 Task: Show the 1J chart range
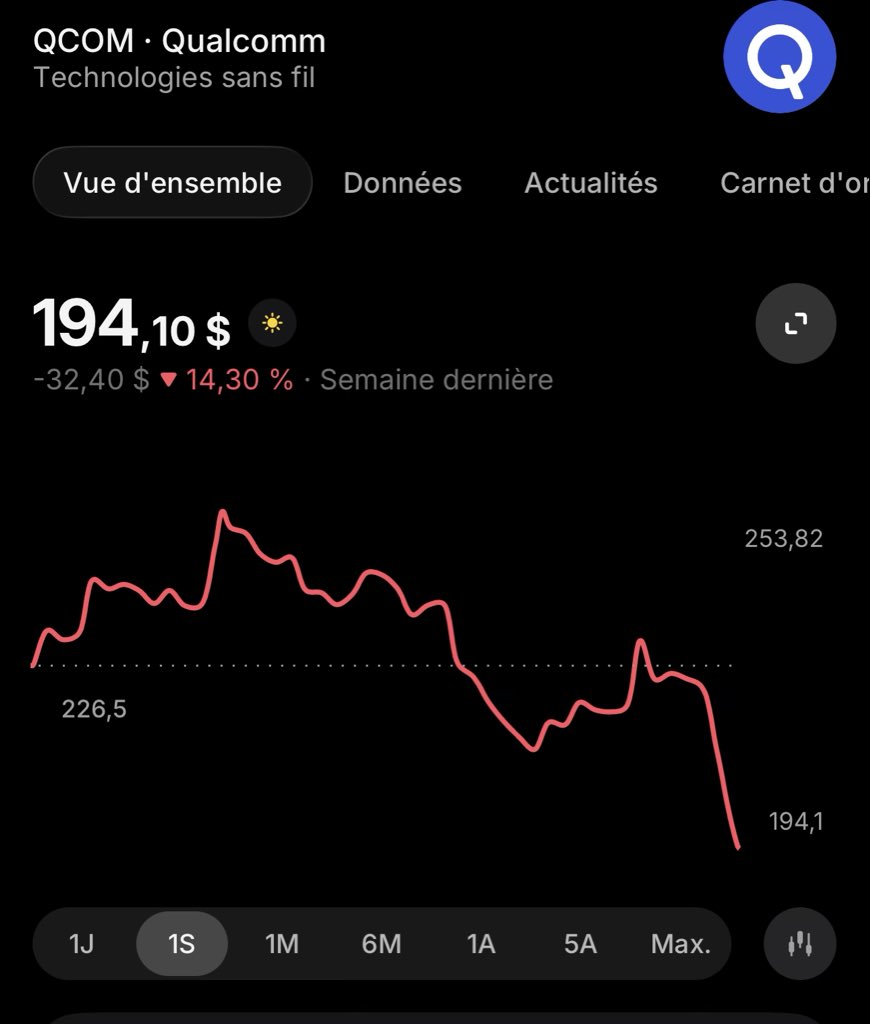tap(82, 944)
